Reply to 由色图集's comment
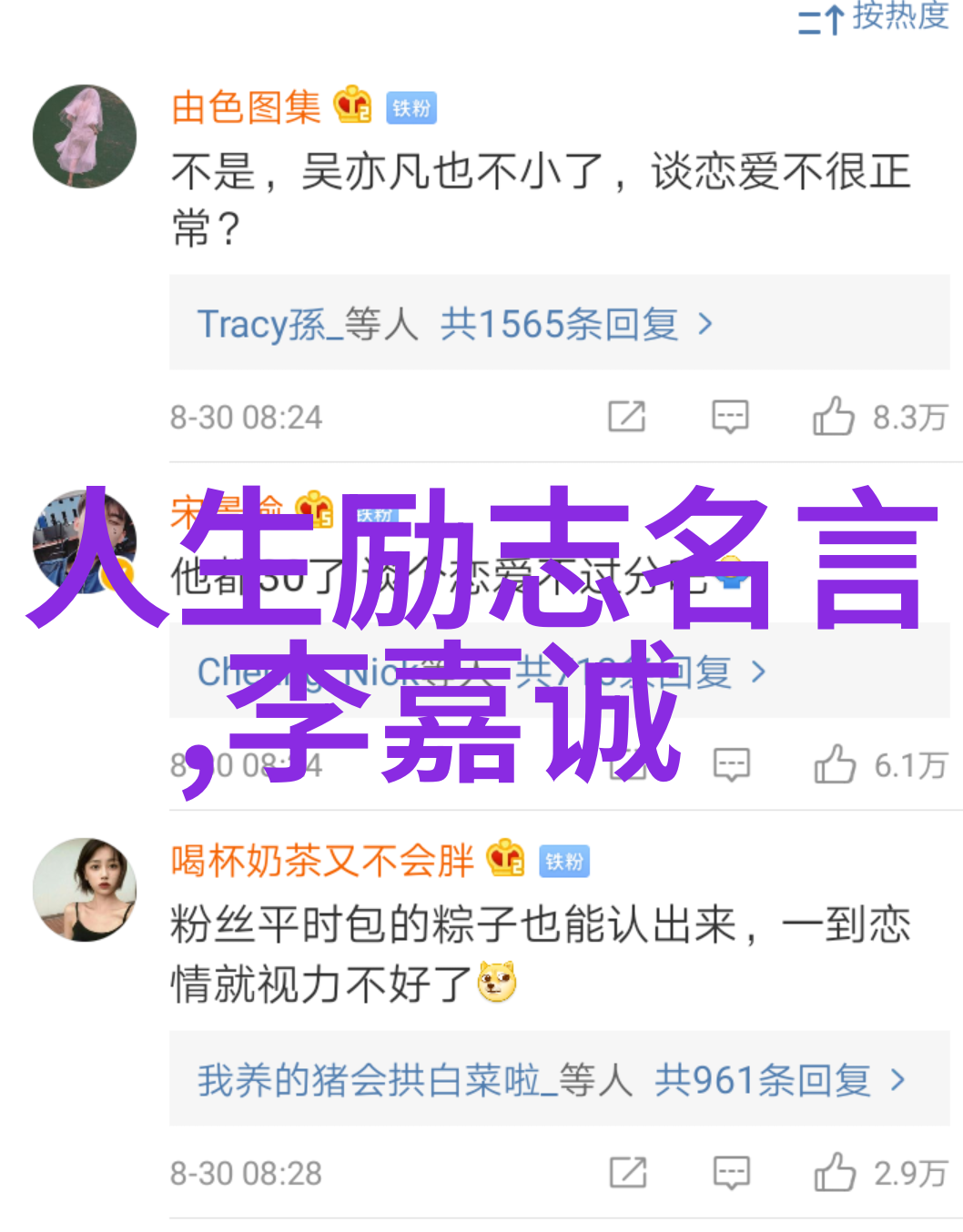The width and height of the screenshot is (963, 1232). tap(730, 417)
